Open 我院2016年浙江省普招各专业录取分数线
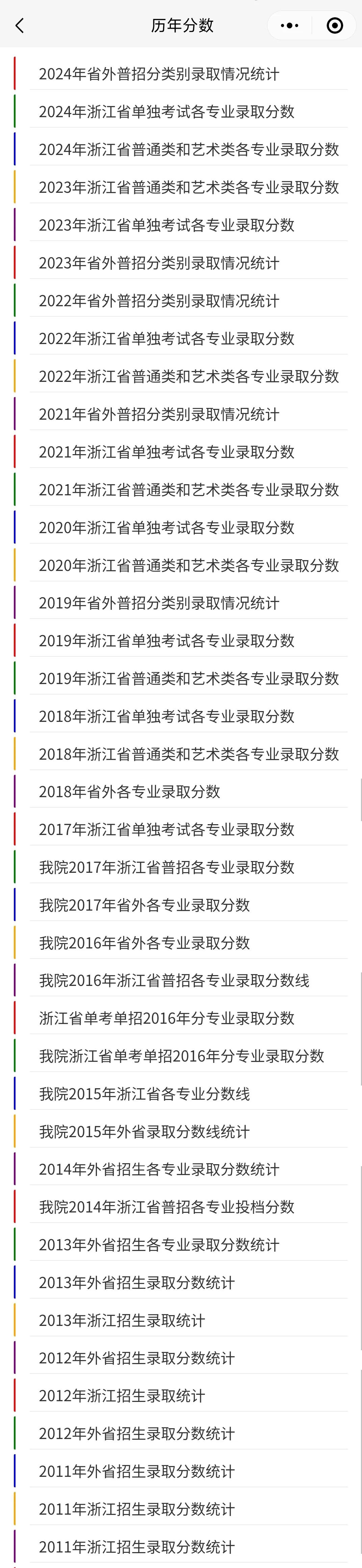362x1568 pixels. 174,981
